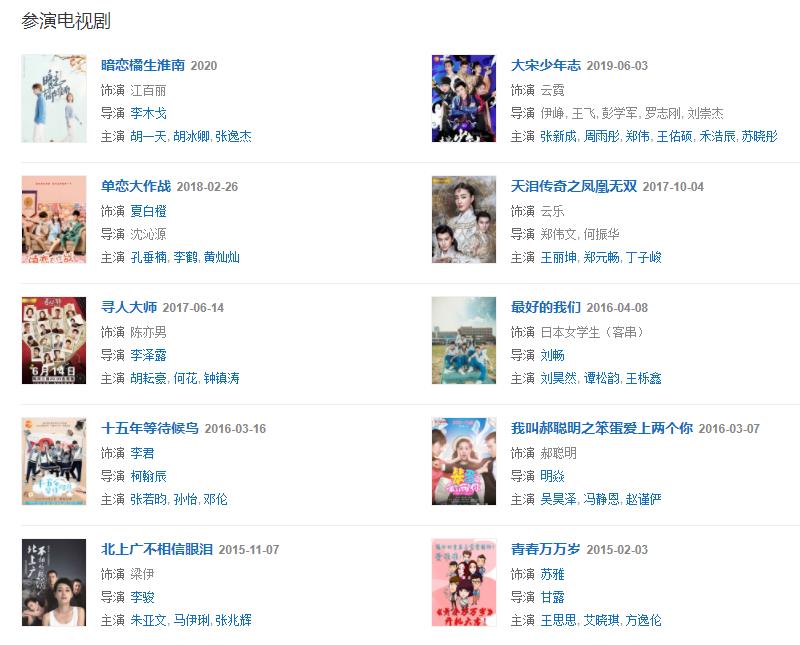Image resolution: width=800 pixels, height=645 pixels.
Task: Open the 大宋少年志 title link
Action: [x=545, y=66]
